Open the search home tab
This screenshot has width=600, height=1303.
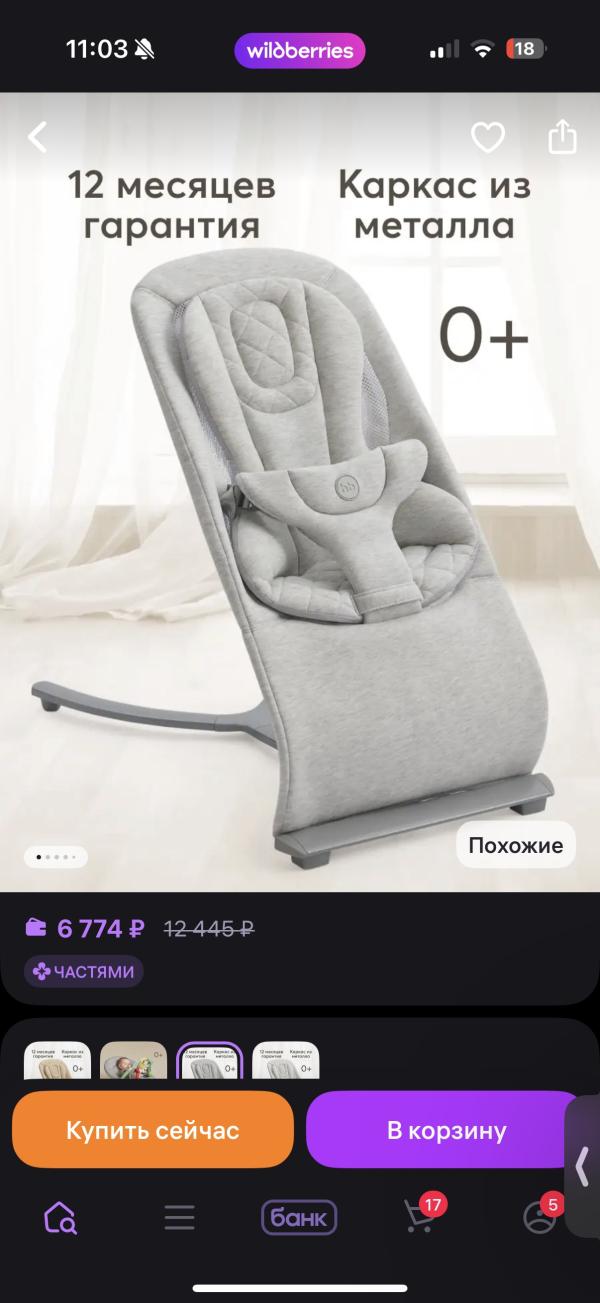(60, 1217)
